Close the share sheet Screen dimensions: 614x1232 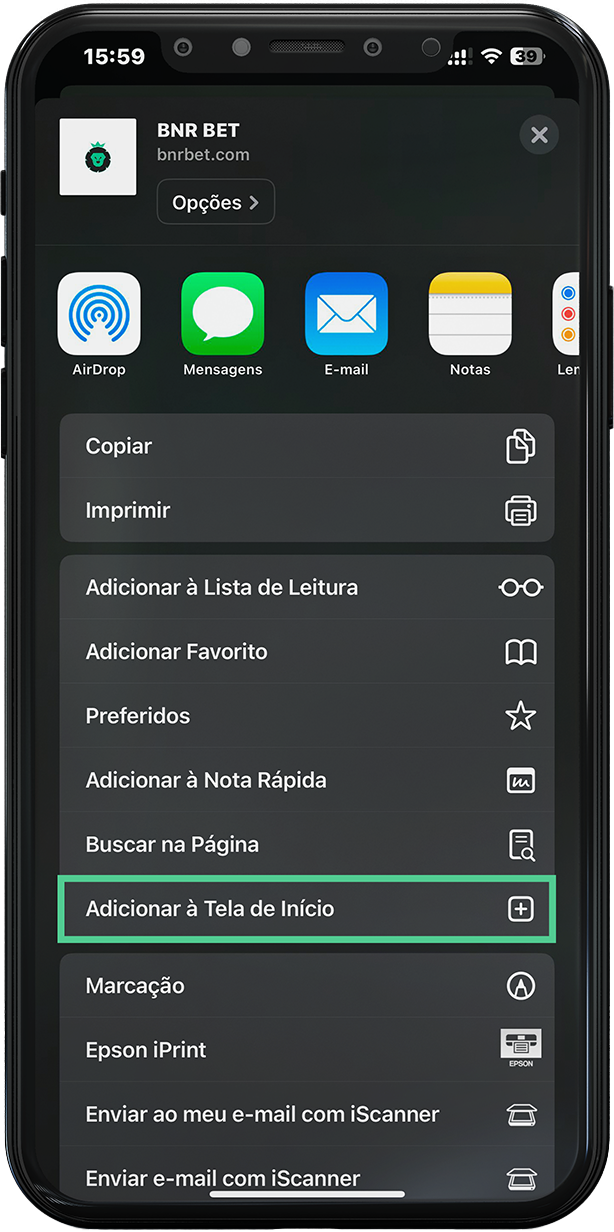pyautogui.click(x=539, y=135)
